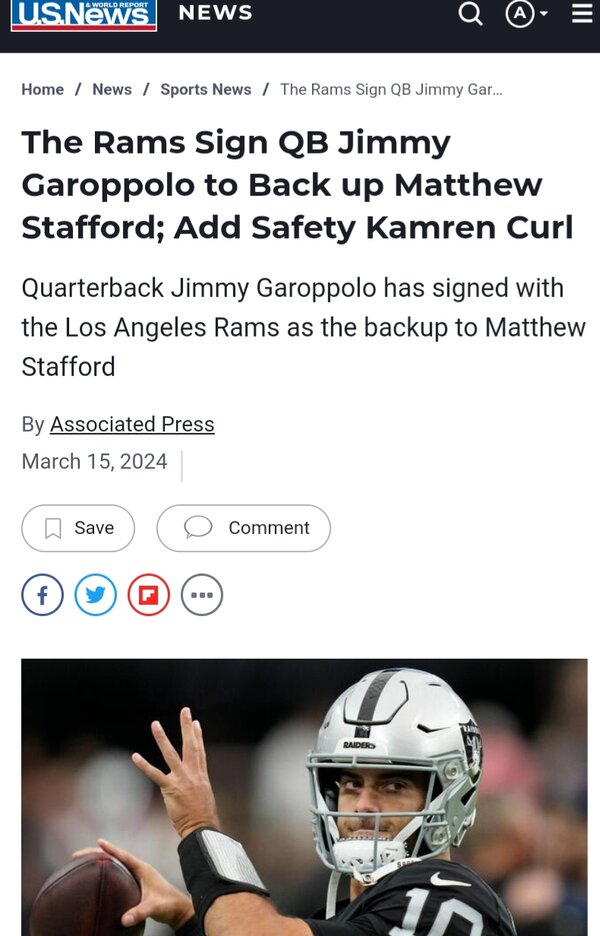Show more sharing options

pyautogui.click(x=201, y=596)
